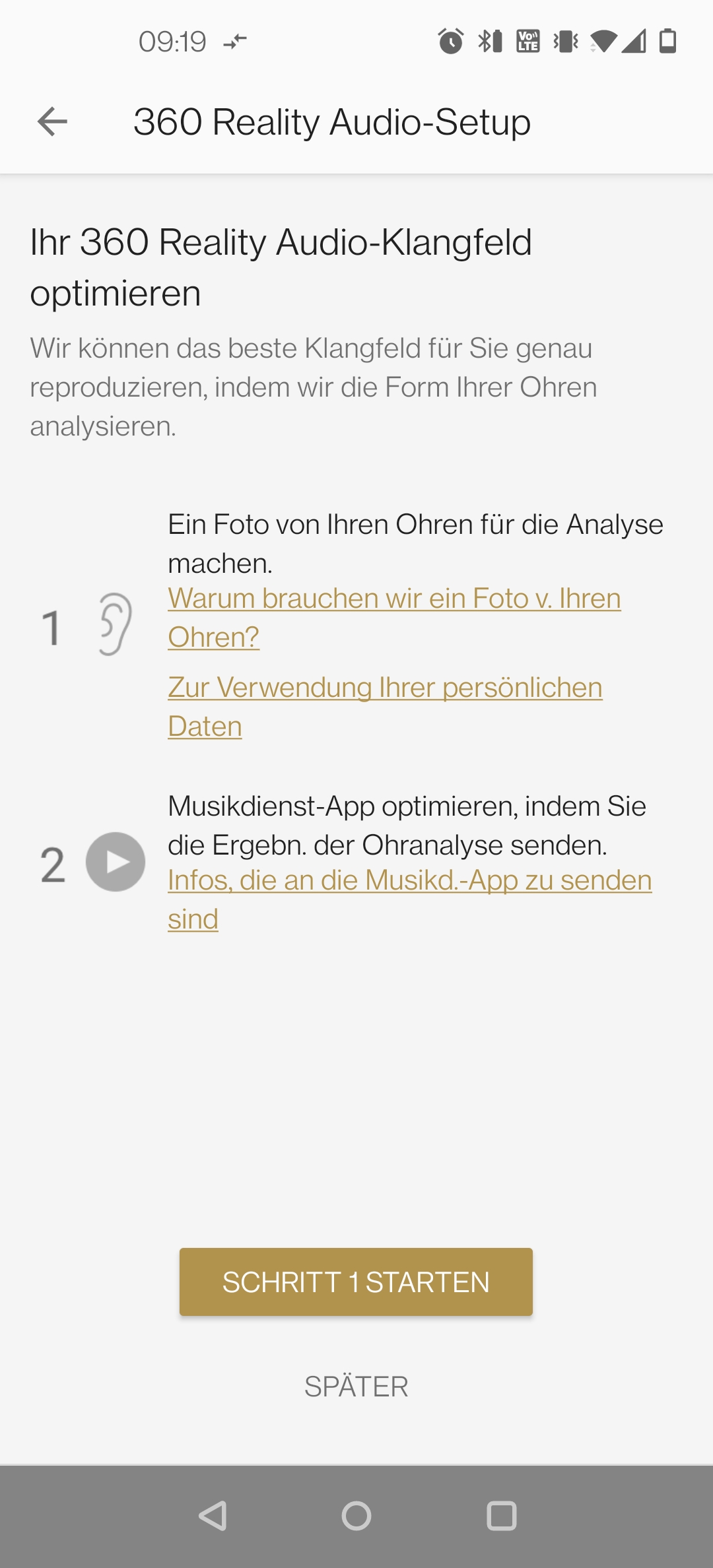Open recent apps from navigation bar
The image size is (713, 1568).
pyautogui.click(x=502, y=1516)
